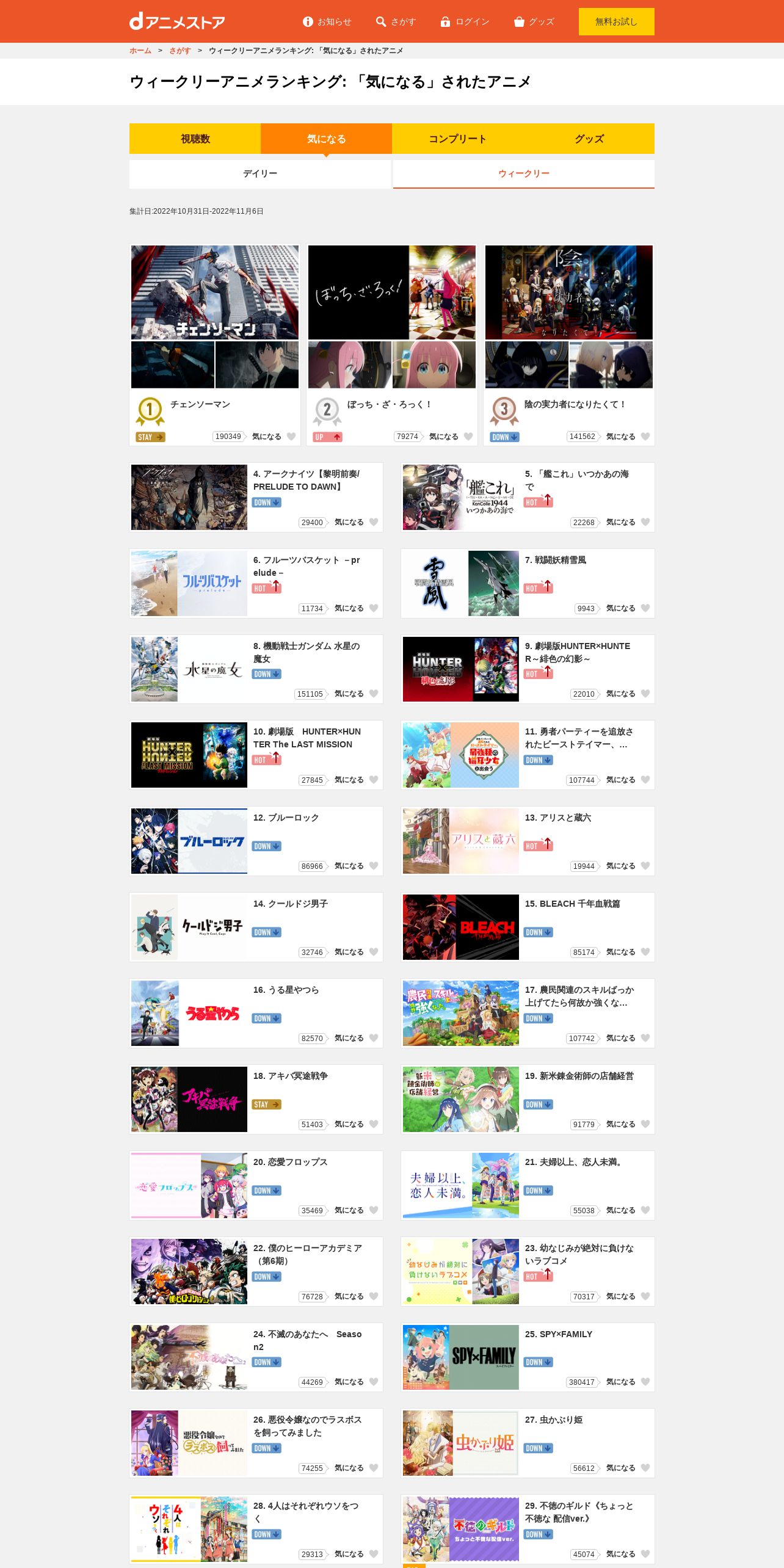Select the ウィークリー ranking tab

click(524, 174)
